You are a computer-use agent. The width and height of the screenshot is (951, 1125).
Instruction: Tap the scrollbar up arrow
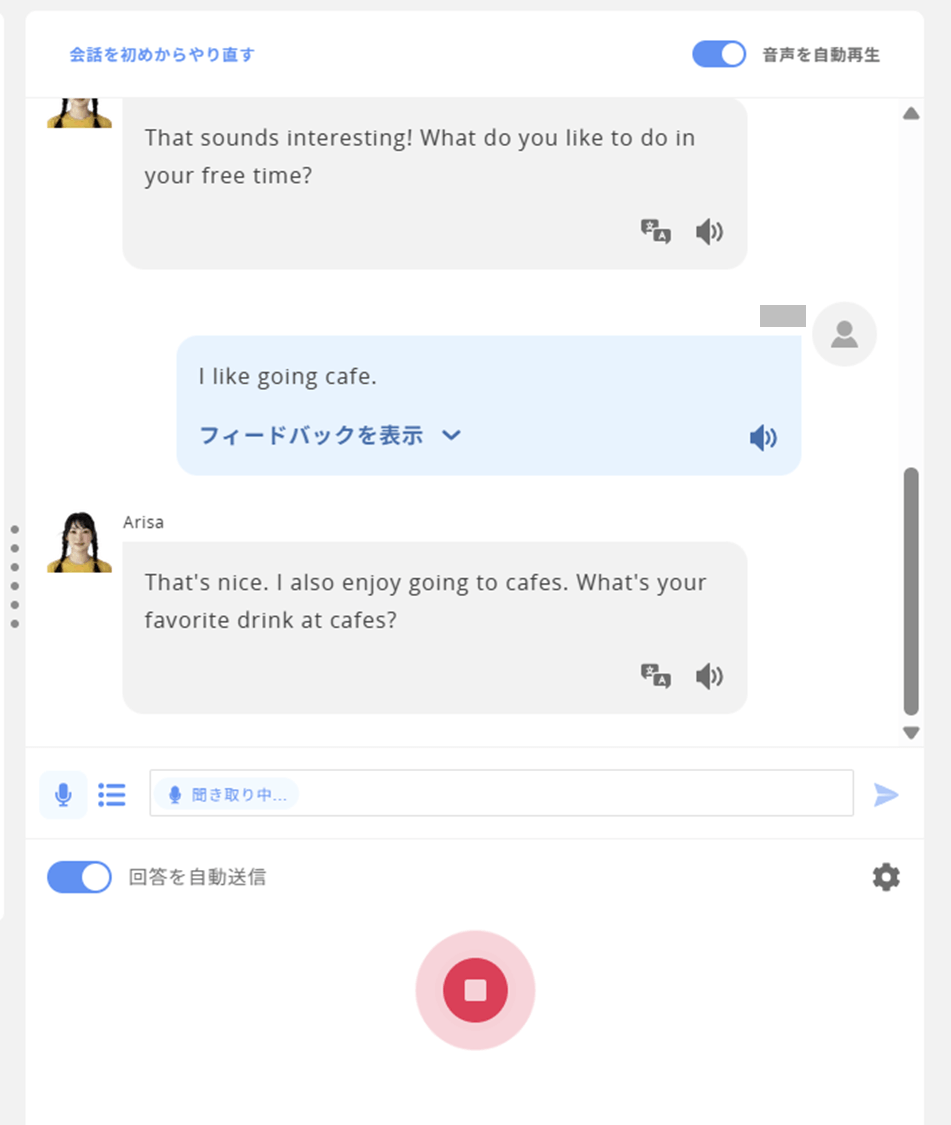click(911, 114)
